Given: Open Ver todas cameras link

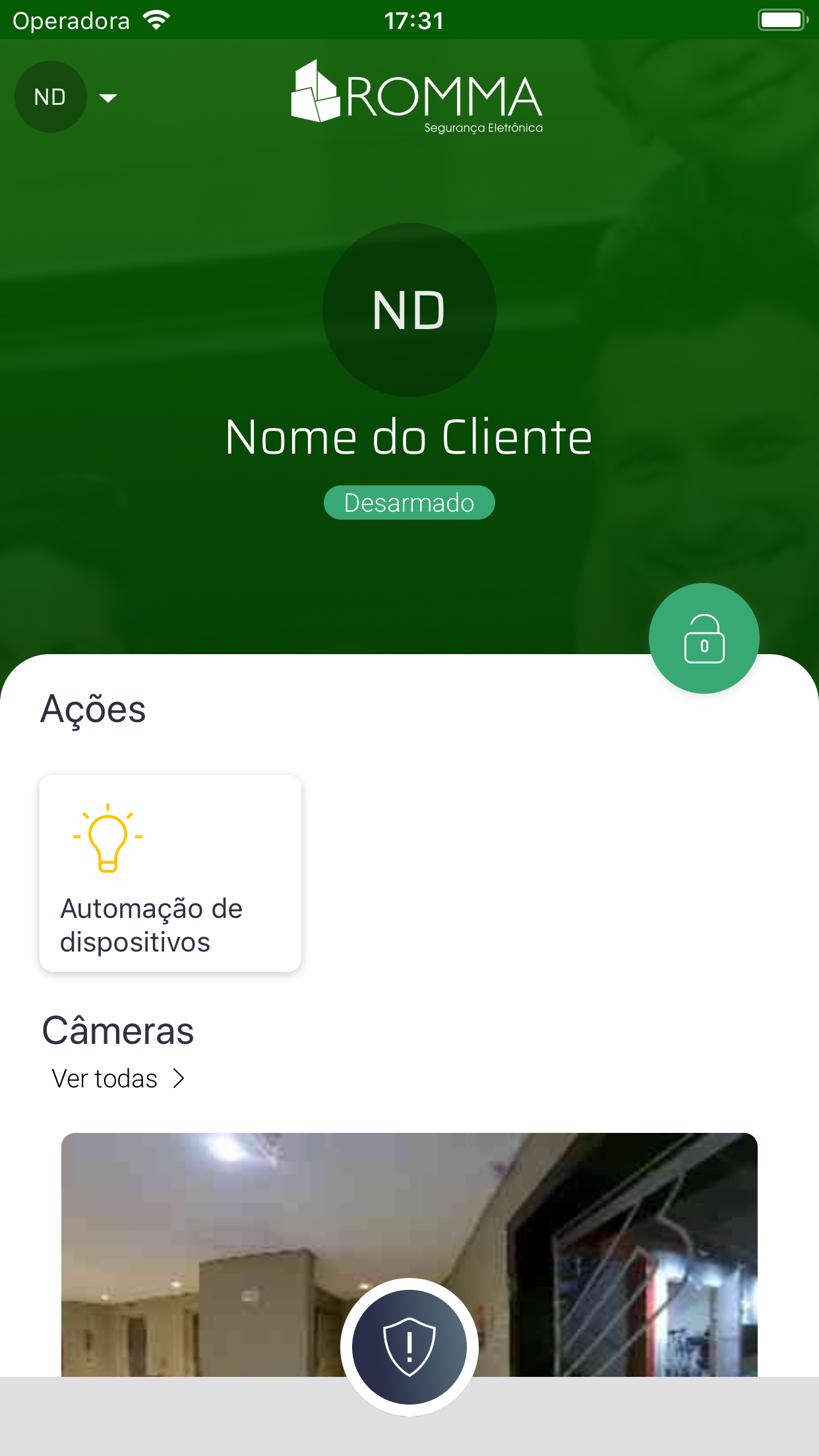Looking at the screenshot, I should click(118, 1079).
